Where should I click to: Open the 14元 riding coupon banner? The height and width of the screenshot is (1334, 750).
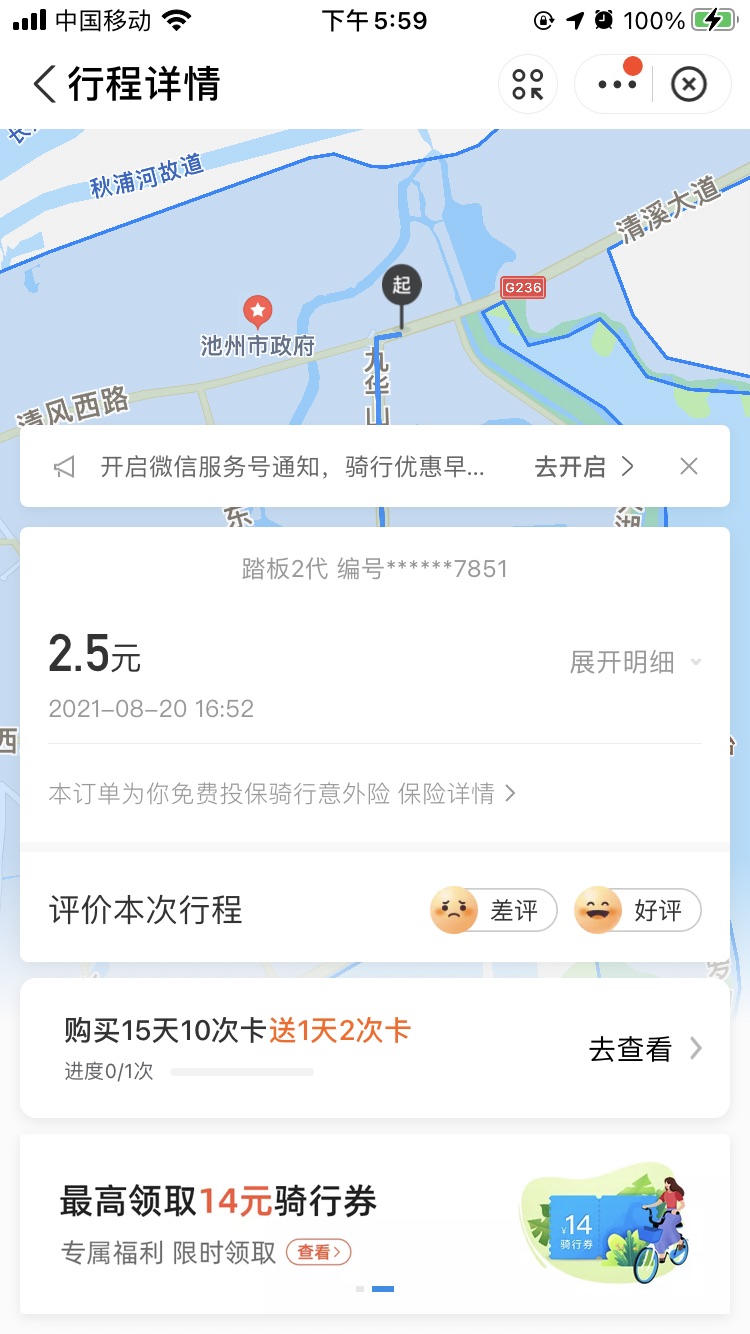(375, 1222)
